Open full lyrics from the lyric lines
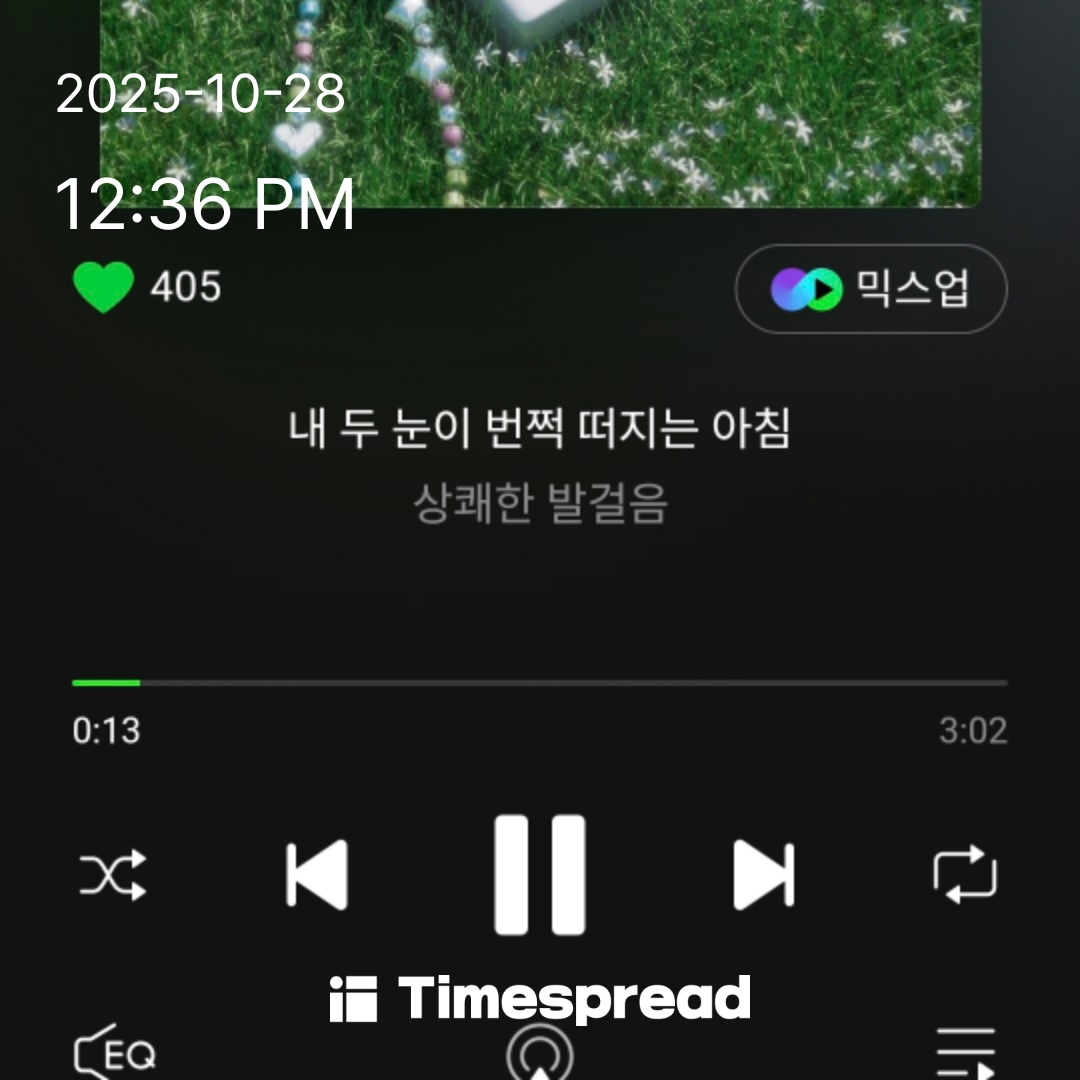Viewport: 1080px width, 1080px height. pos(540,465)
